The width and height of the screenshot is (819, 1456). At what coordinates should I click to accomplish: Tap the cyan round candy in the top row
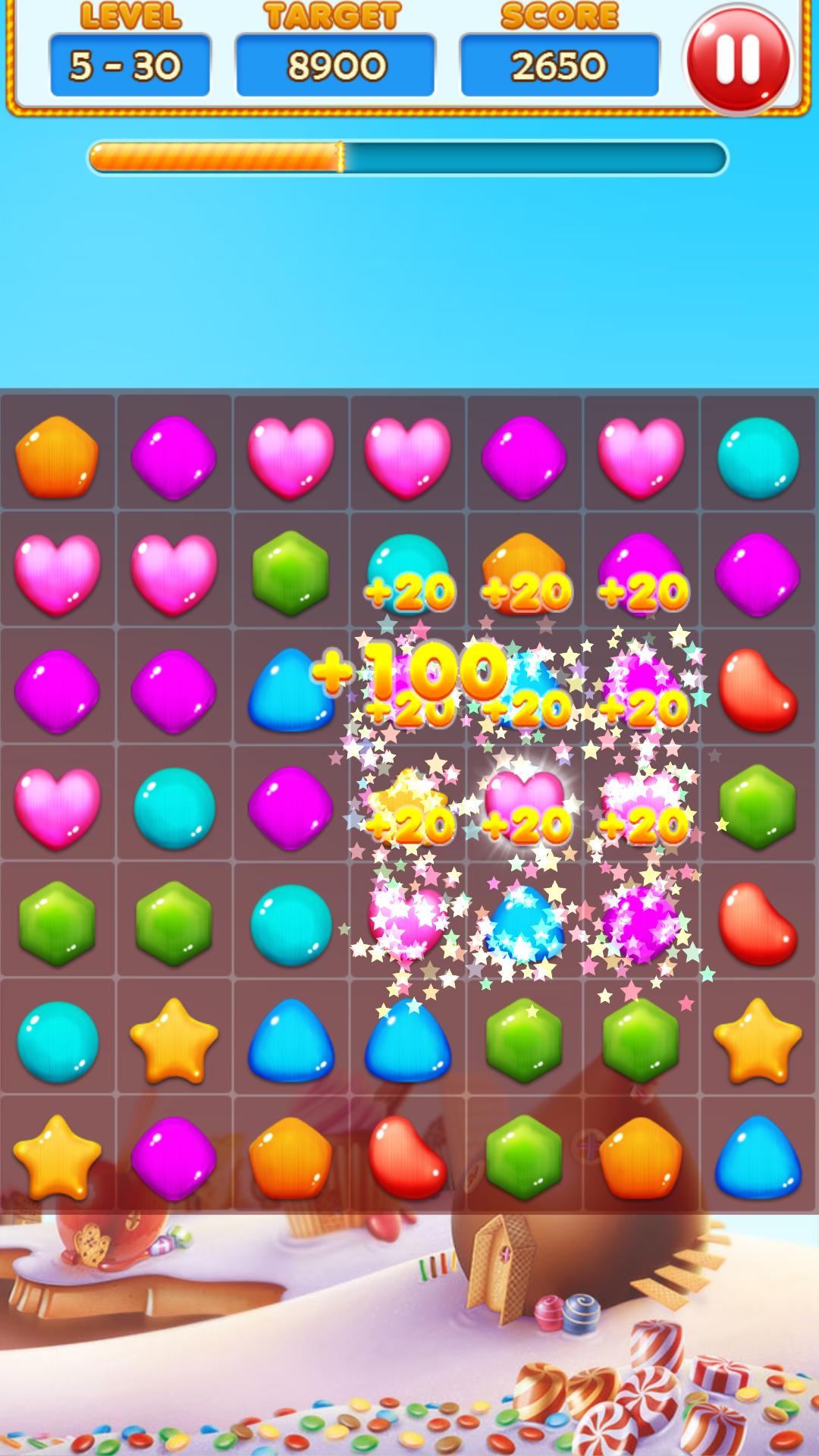pyautogui.click(x=758, y=457)
